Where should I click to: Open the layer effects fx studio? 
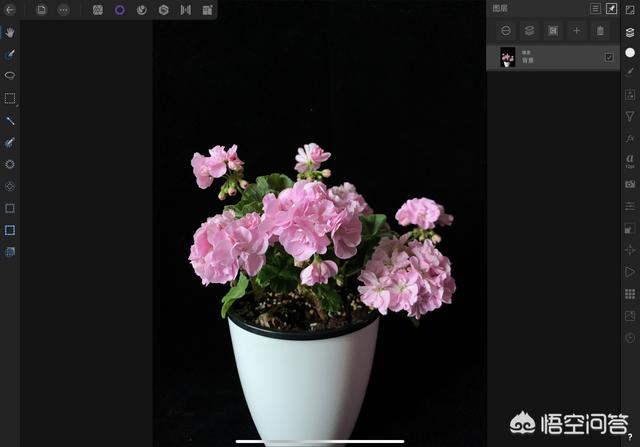click(x=630, y=138)
